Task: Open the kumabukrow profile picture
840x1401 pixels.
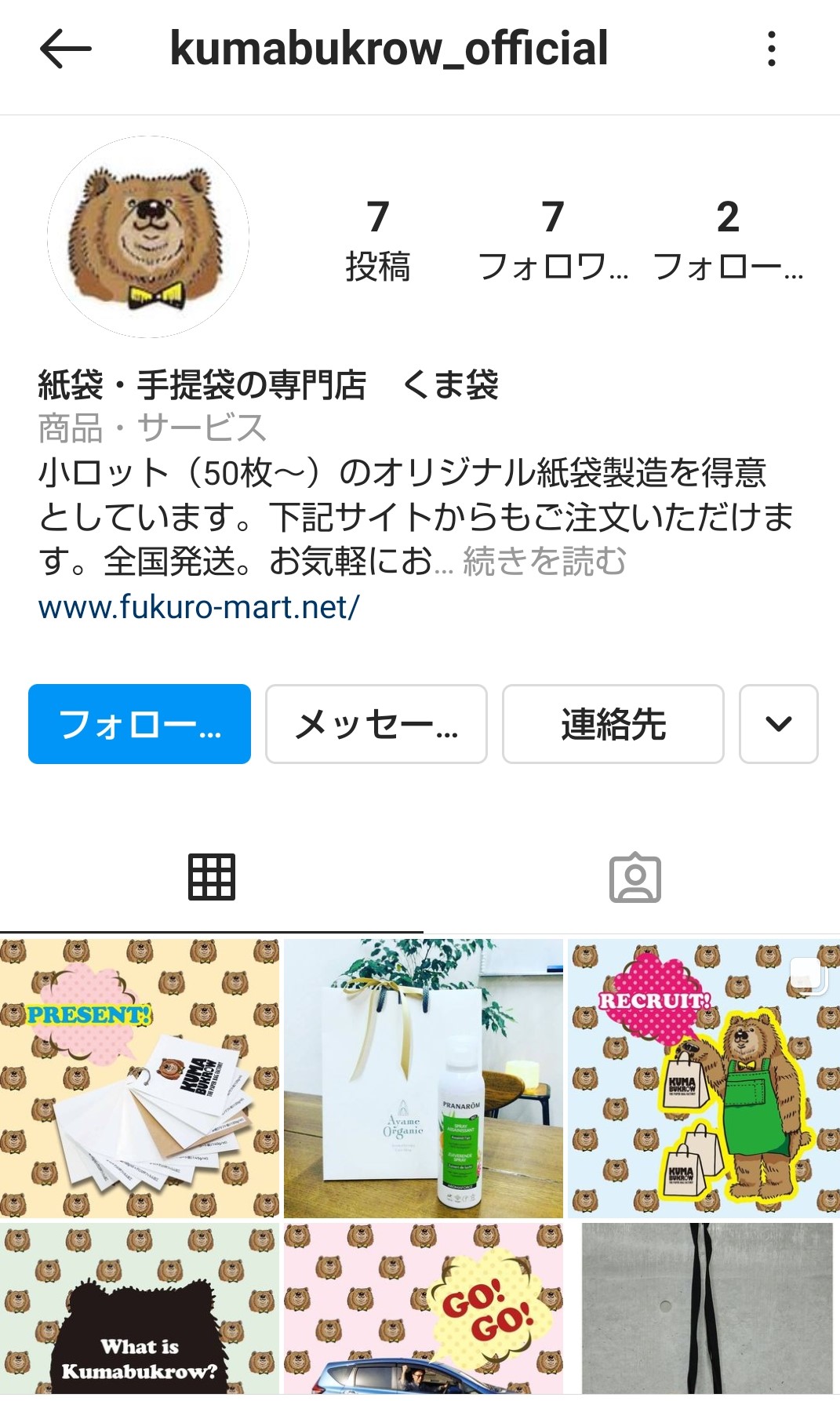Action: pyautogui.click(x=148, y=237)
